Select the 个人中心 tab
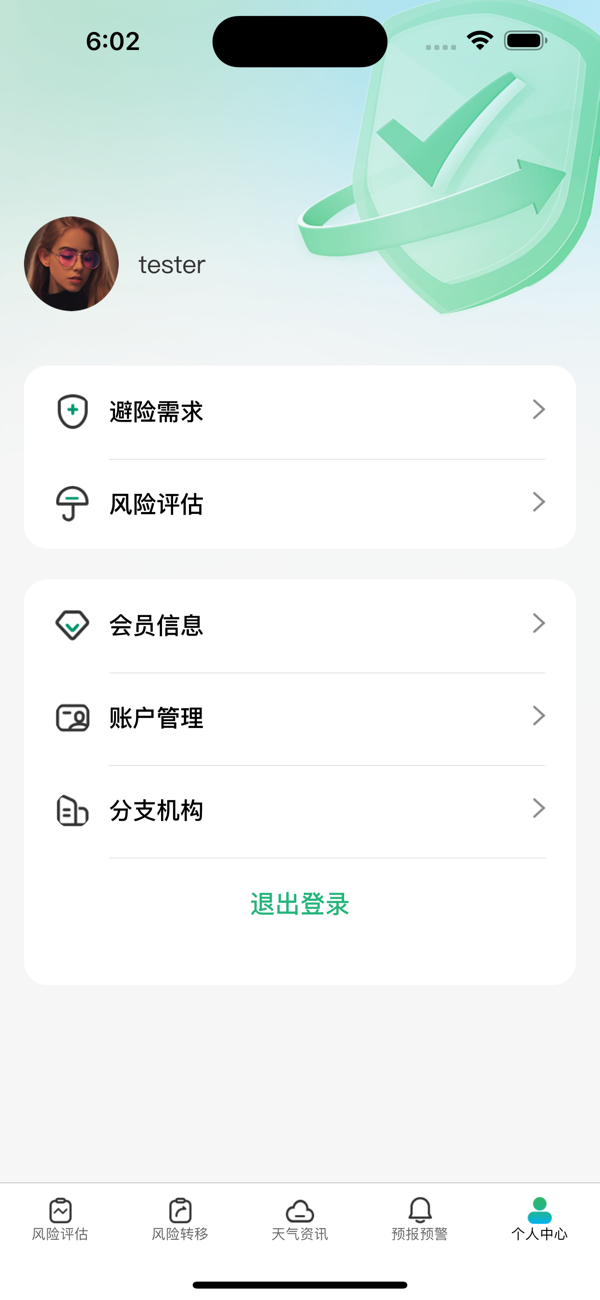The image size is (600, 1300). 540,1219
